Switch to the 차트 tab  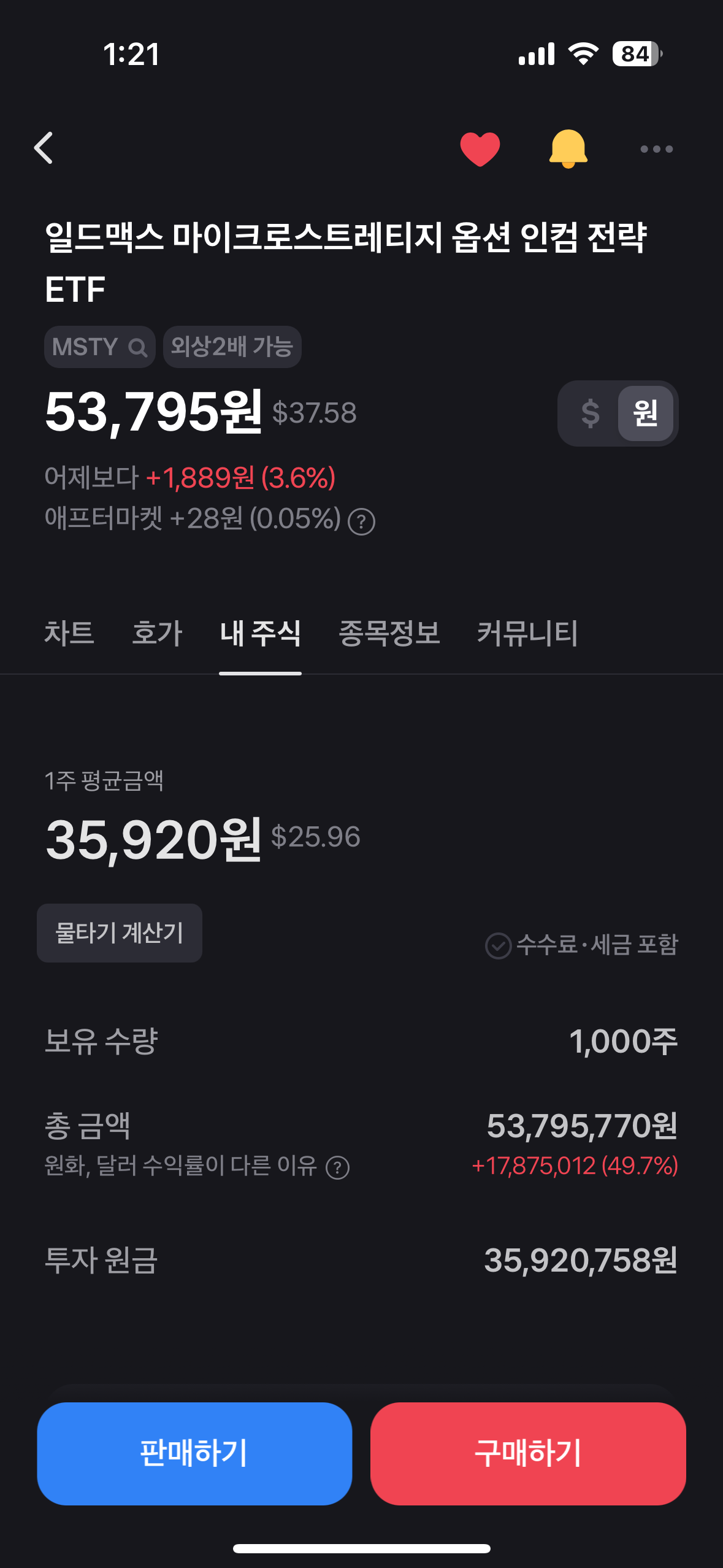(69, 633)
